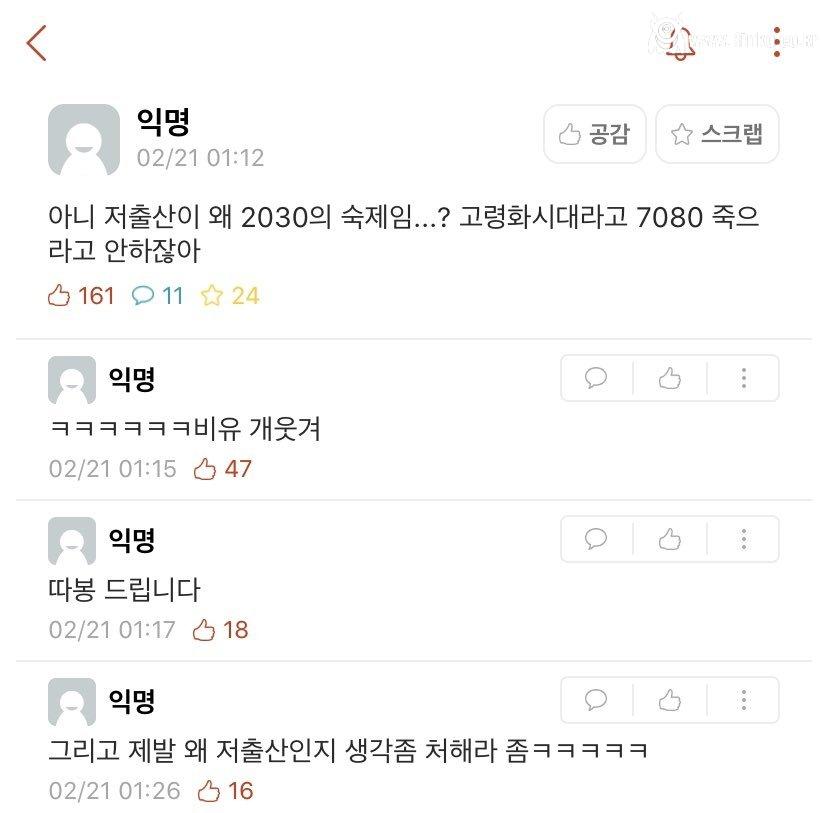This screenshot has height=813, width=828.
Task: Tap the 스크랩 button to save post
Action: (717, 134)
